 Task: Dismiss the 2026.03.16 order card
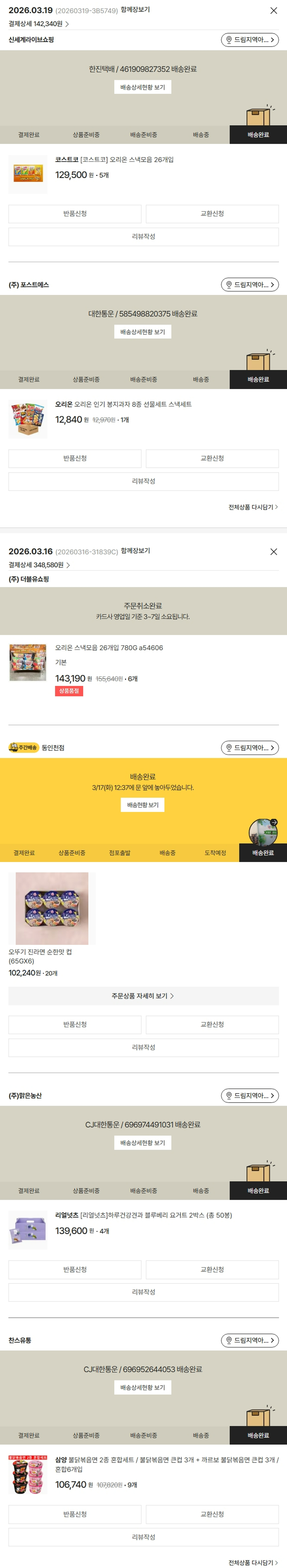tap(274, 551)
